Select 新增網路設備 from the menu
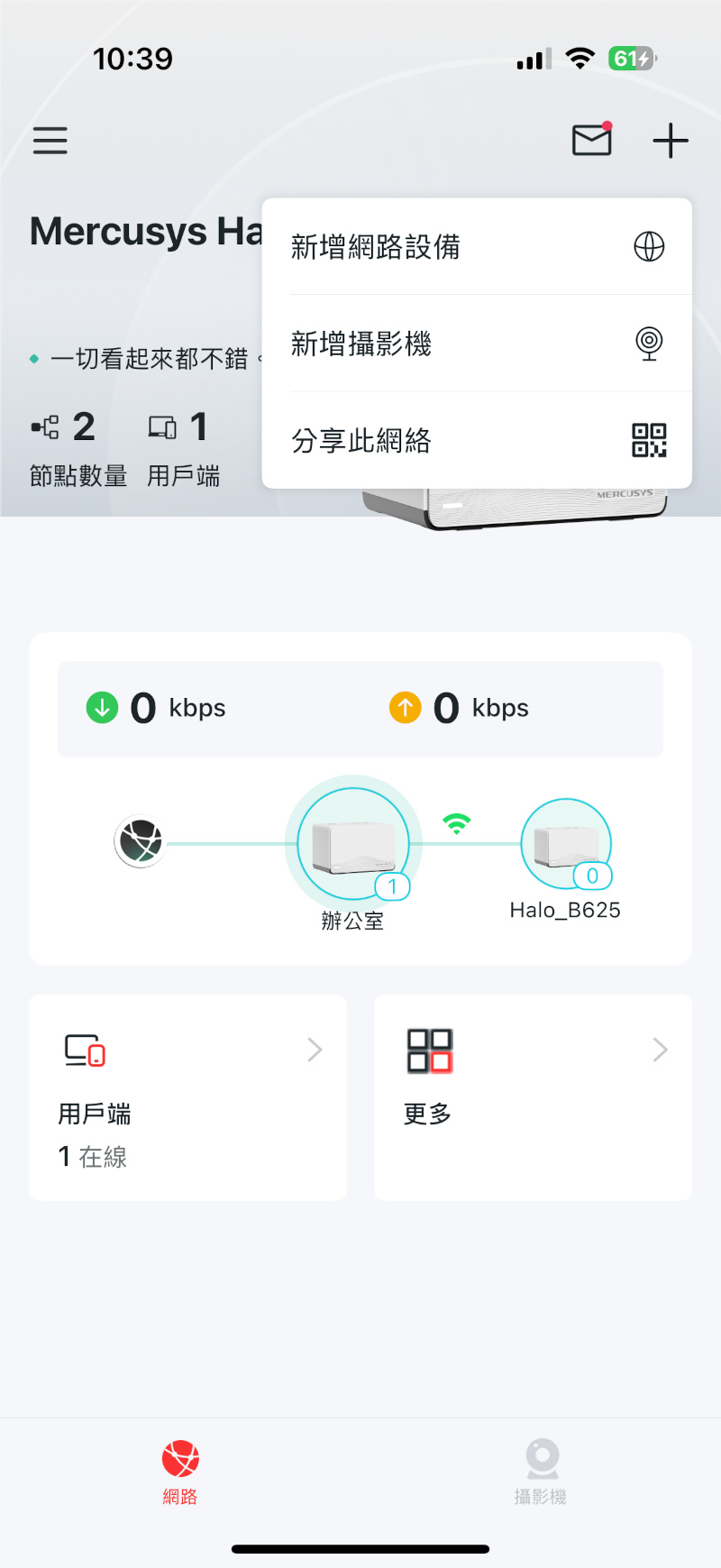 point(476,247)
